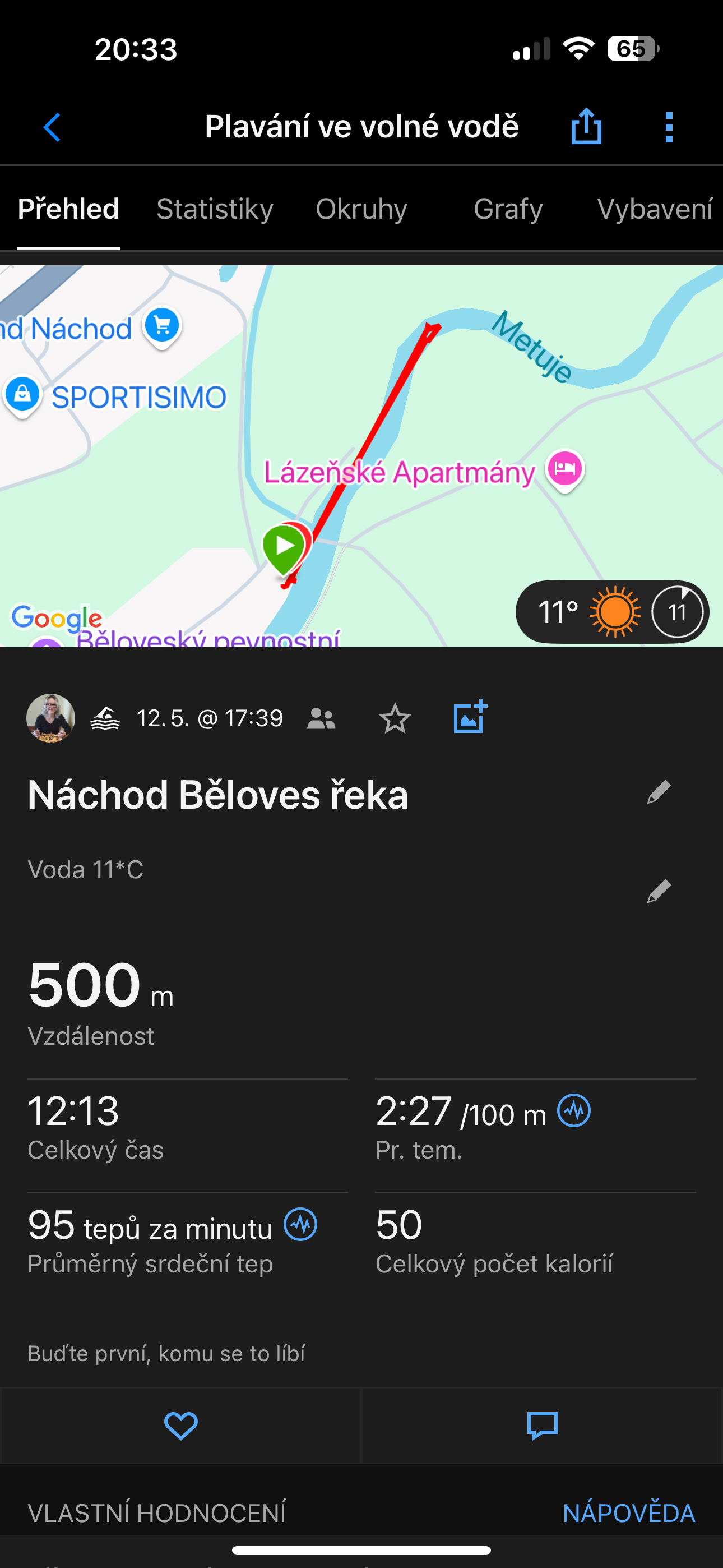Image resolution: width=723 pixels, height=1568 pixels.
Task: Open the NÁPOVĚDA help link
Action: tap(629, 1512)
